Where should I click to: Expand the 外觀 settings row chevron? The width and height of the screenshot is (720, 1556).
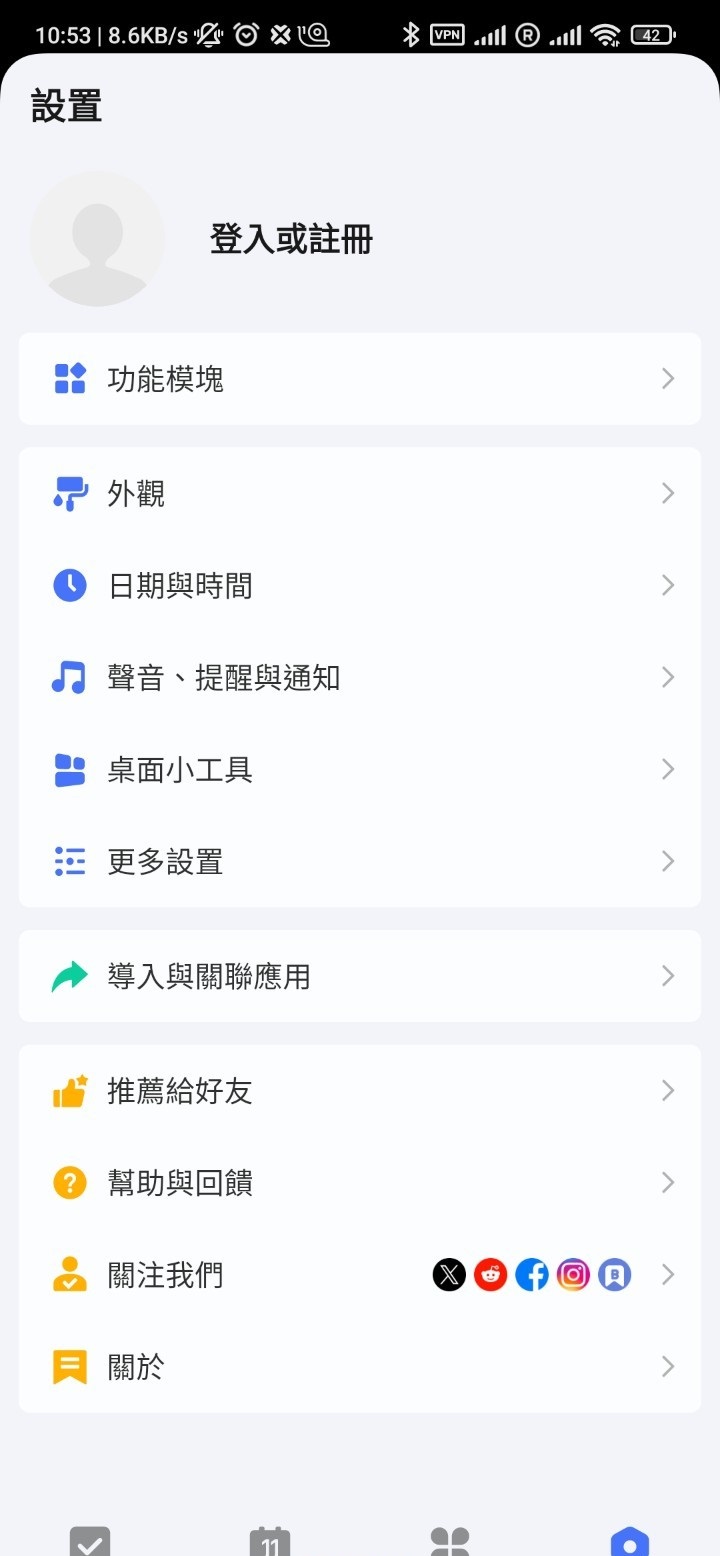point(668,492)
